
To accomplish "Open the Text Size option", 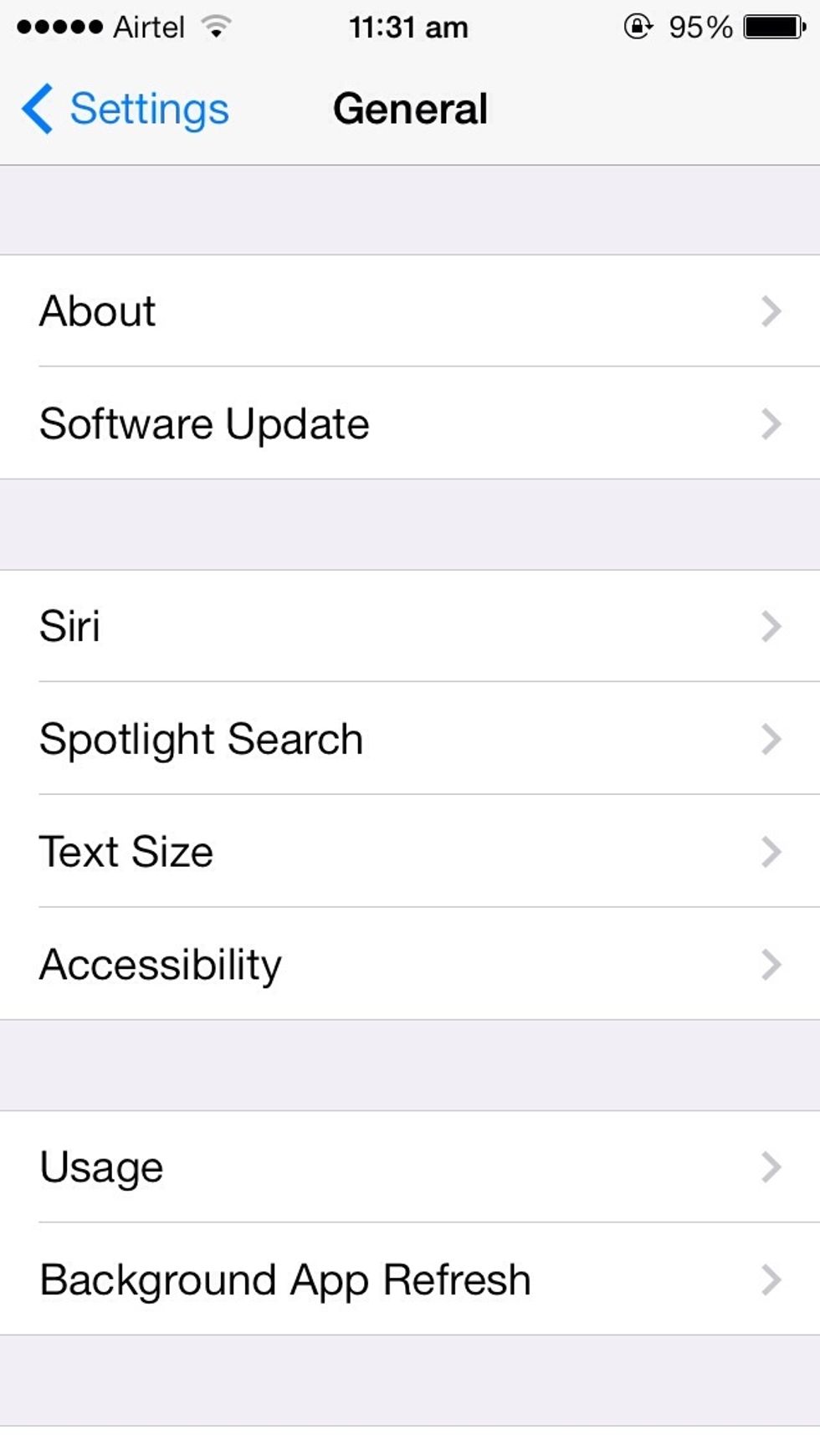I will pyautogui.click(x=410, y=851).
